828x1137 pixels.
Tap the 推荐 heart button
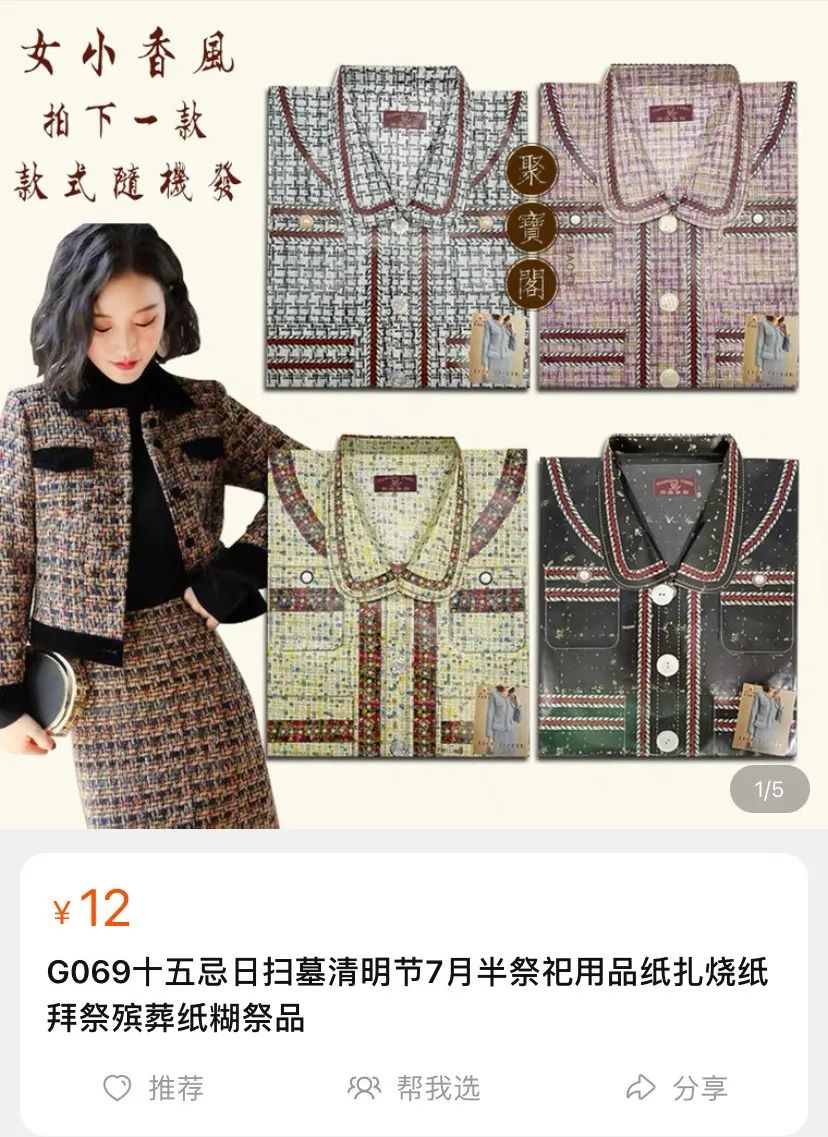tap(153, 1088)
